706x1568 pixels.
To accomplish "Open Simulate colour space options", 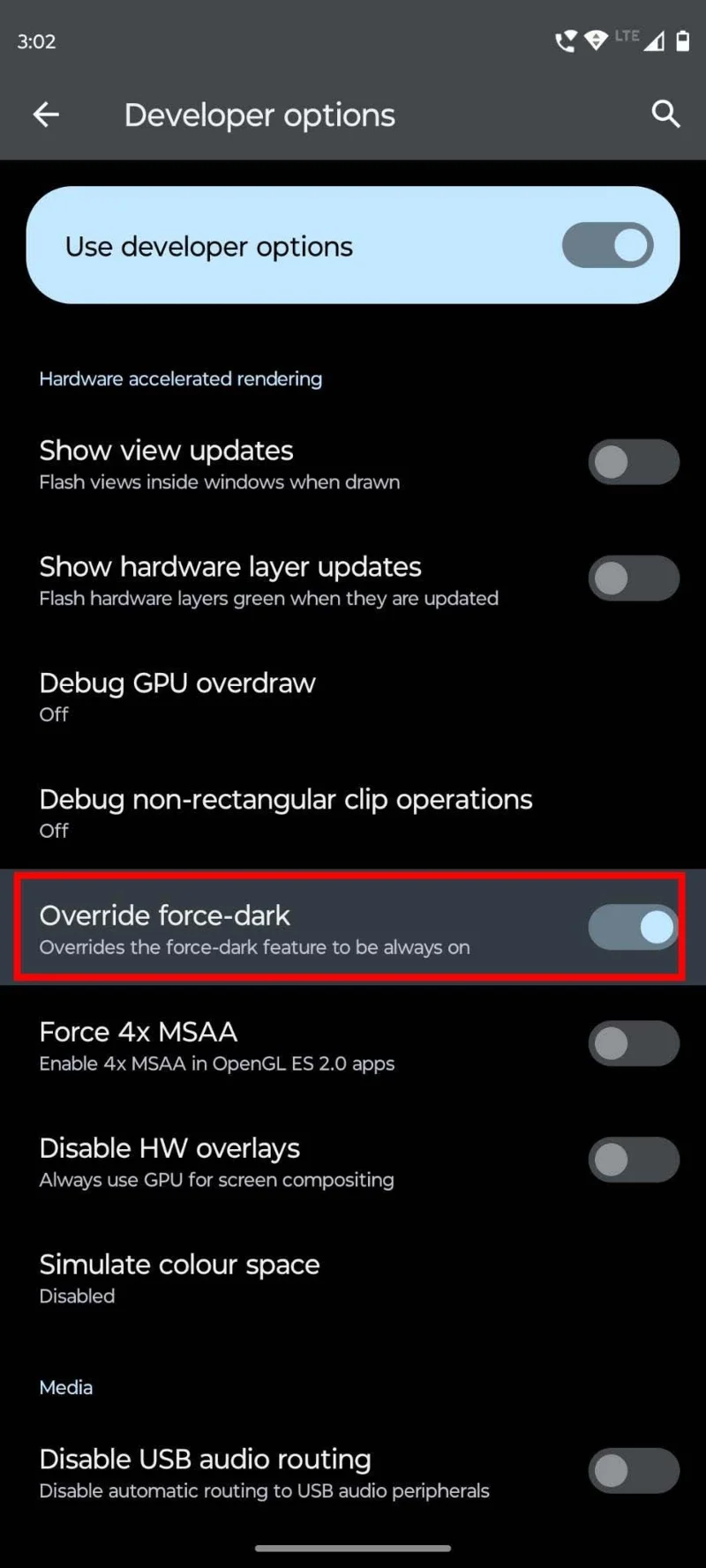I will 179,1278.
